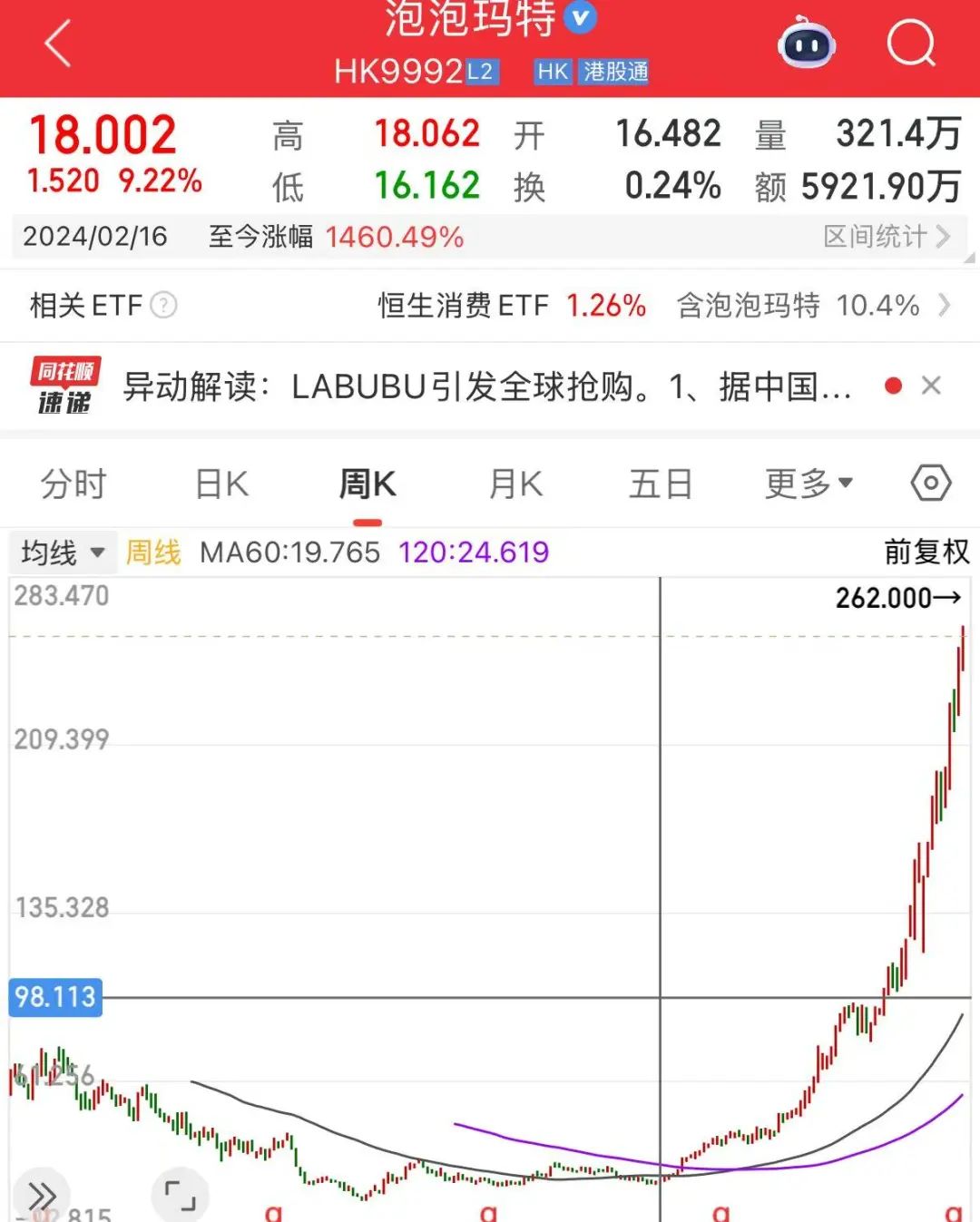
Task: Expand the 更多 chart period dropdown
Action: pos(809,484)
